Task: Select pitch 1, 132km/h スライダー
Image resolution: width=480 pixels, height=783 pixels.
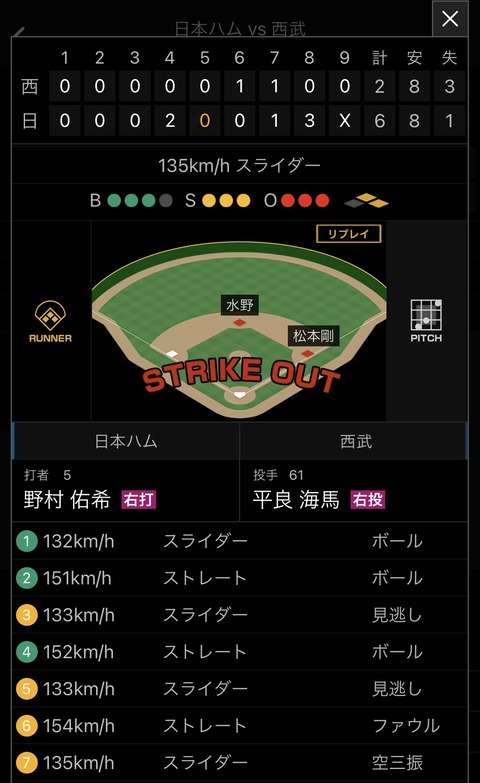Action: 240,541
